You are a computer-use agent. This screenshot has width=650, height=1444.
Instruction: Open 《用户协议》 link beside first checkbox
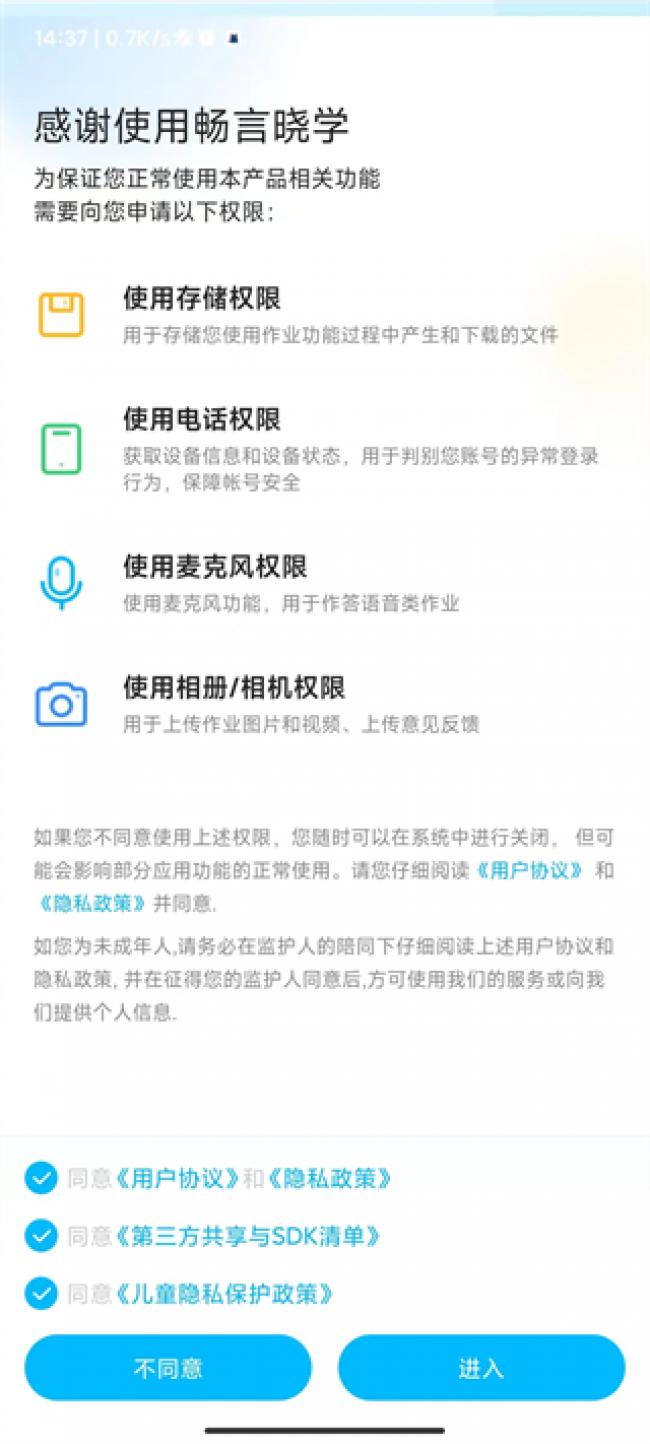pos(177,1179)
